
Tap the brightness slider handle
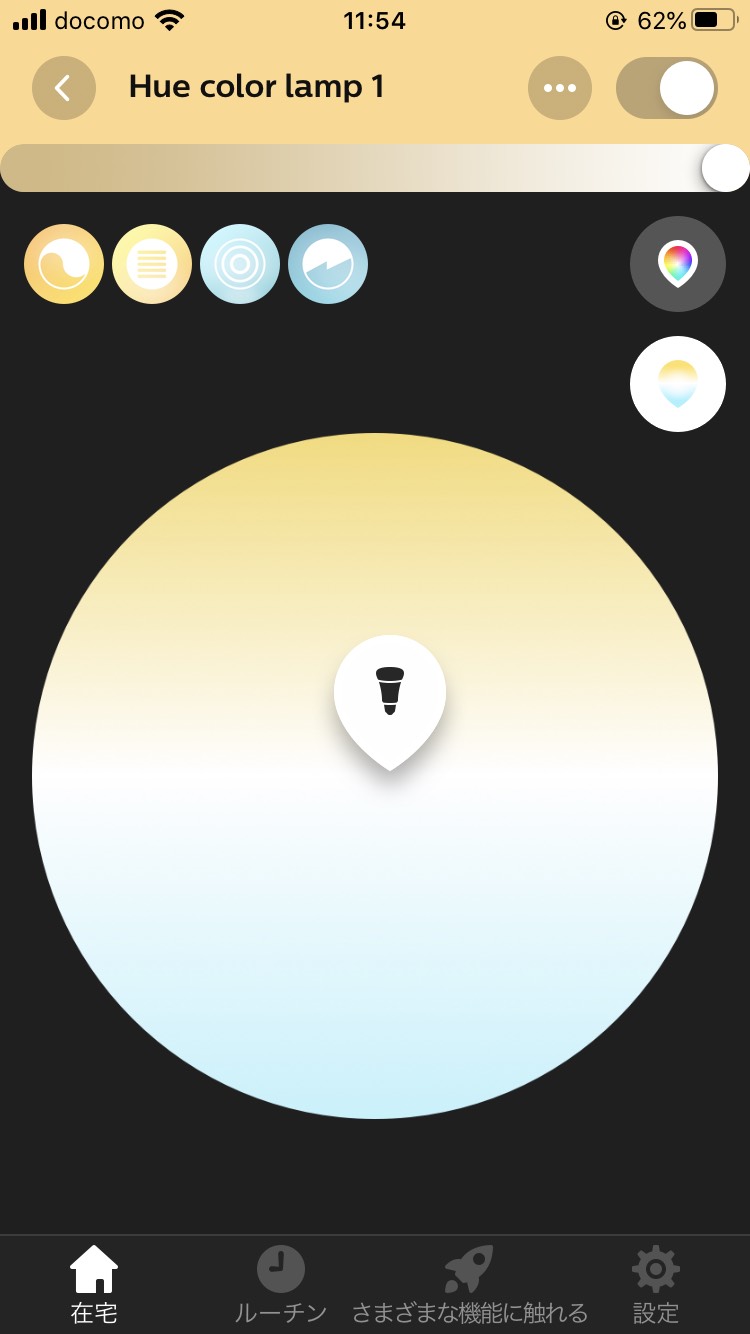[x=725, y=168]
